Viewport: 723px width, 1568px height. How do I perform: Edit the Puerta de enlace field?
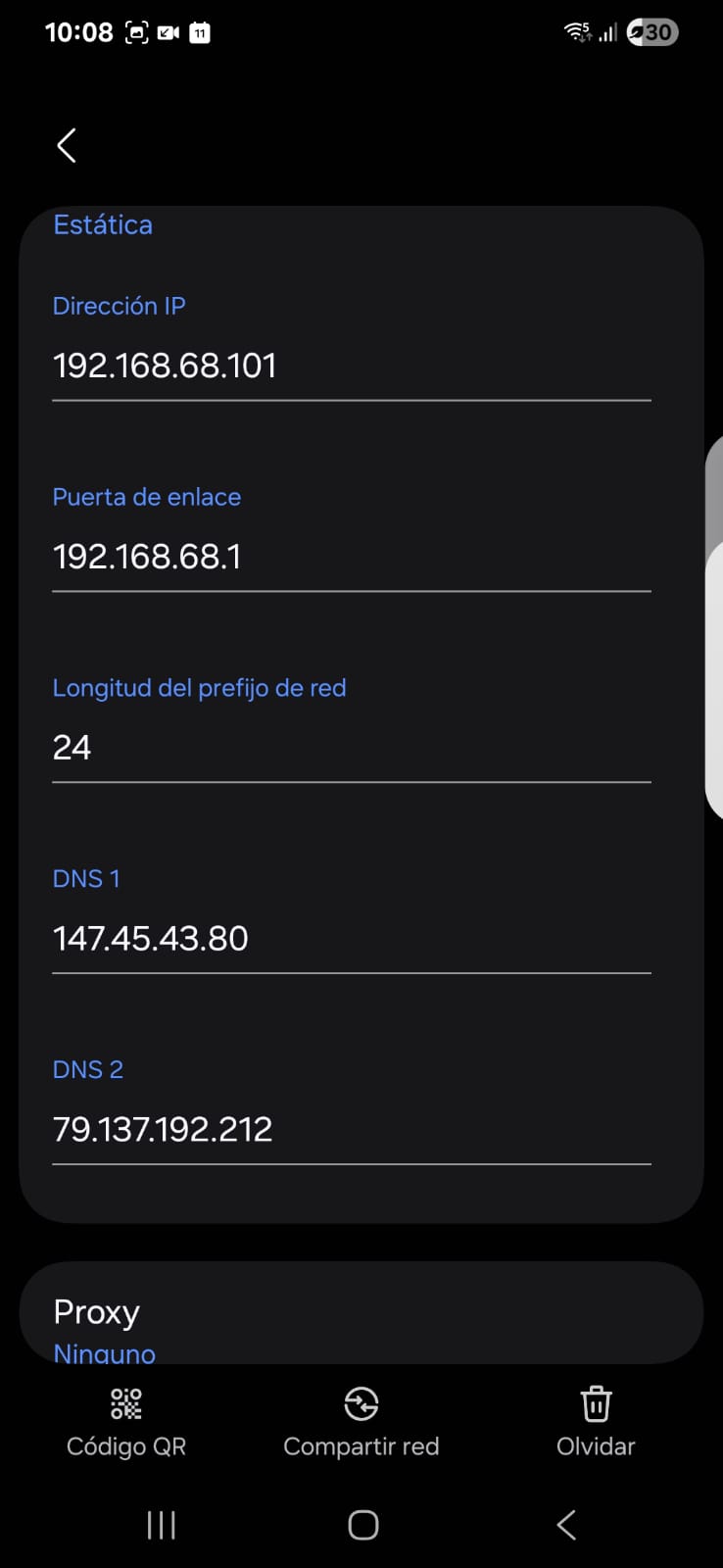[x=351, y=558]
